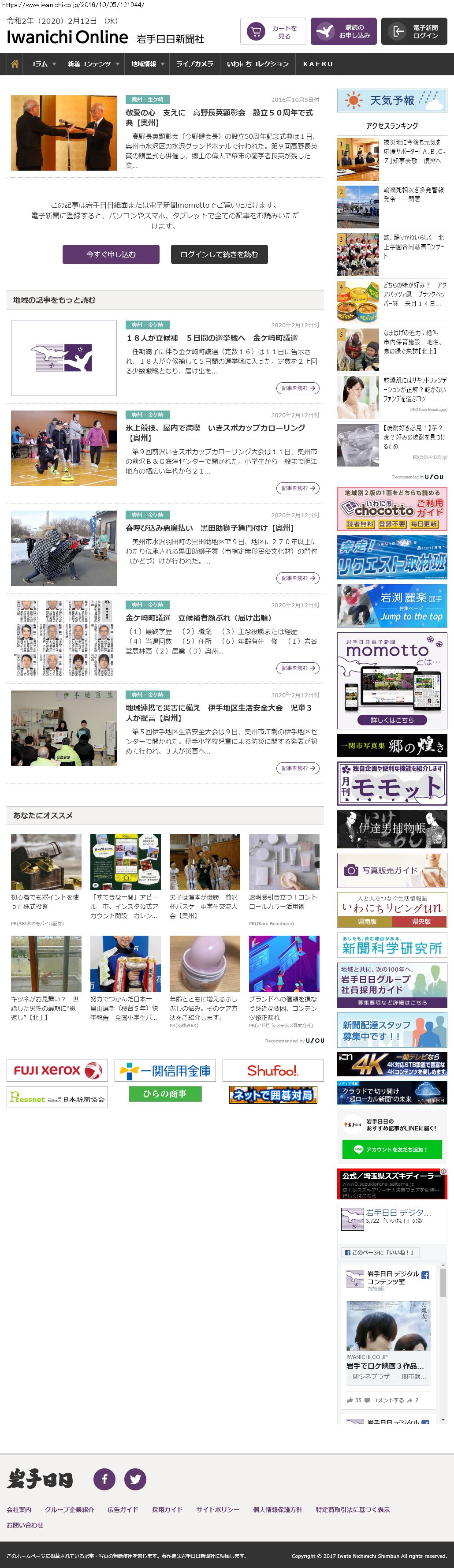Select the KAERU menu item
Screen dimensions: 454x1568
(x=318, y=64)
